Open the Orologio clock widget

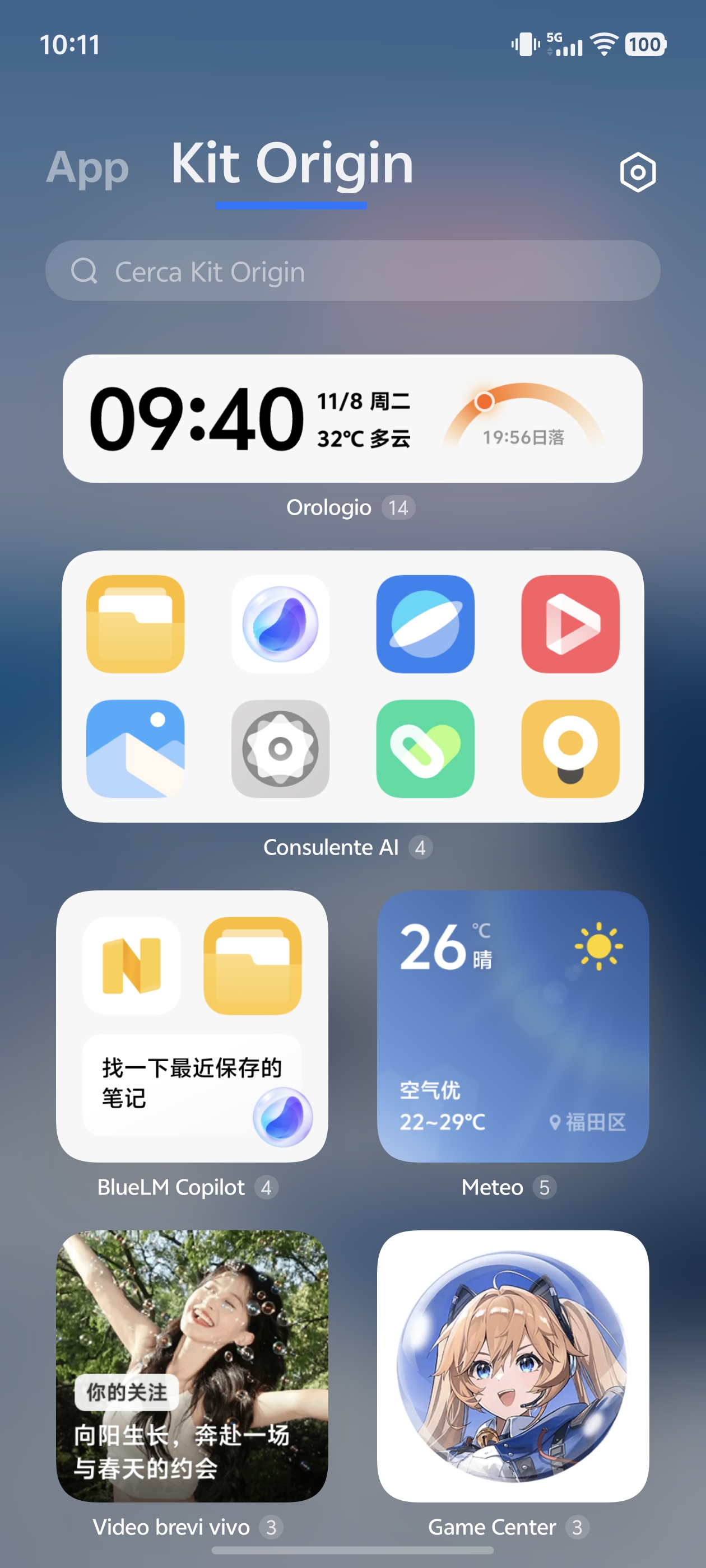[x=352, y=419]
